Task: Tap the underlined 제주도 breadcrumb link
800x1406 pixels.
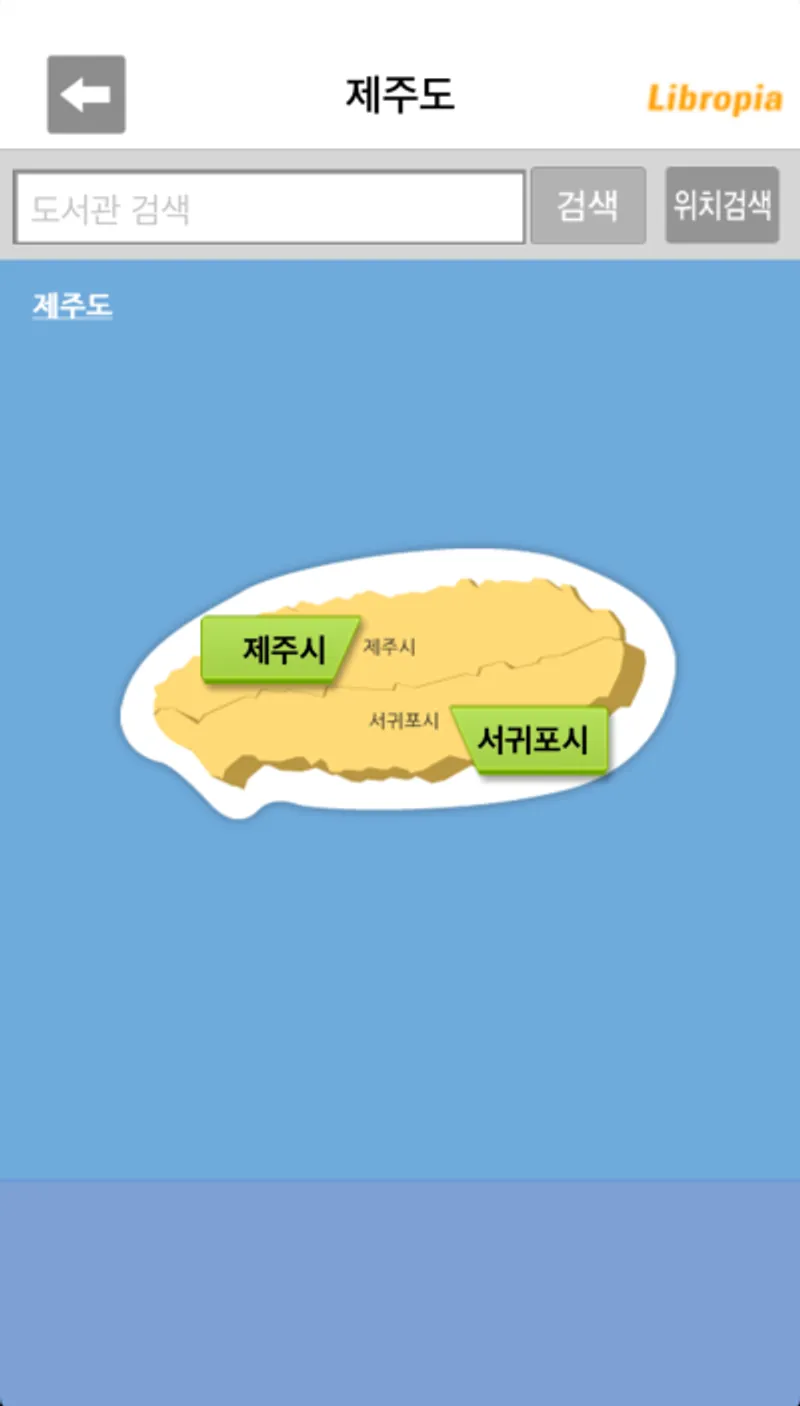Action: (x=72, y=306)
